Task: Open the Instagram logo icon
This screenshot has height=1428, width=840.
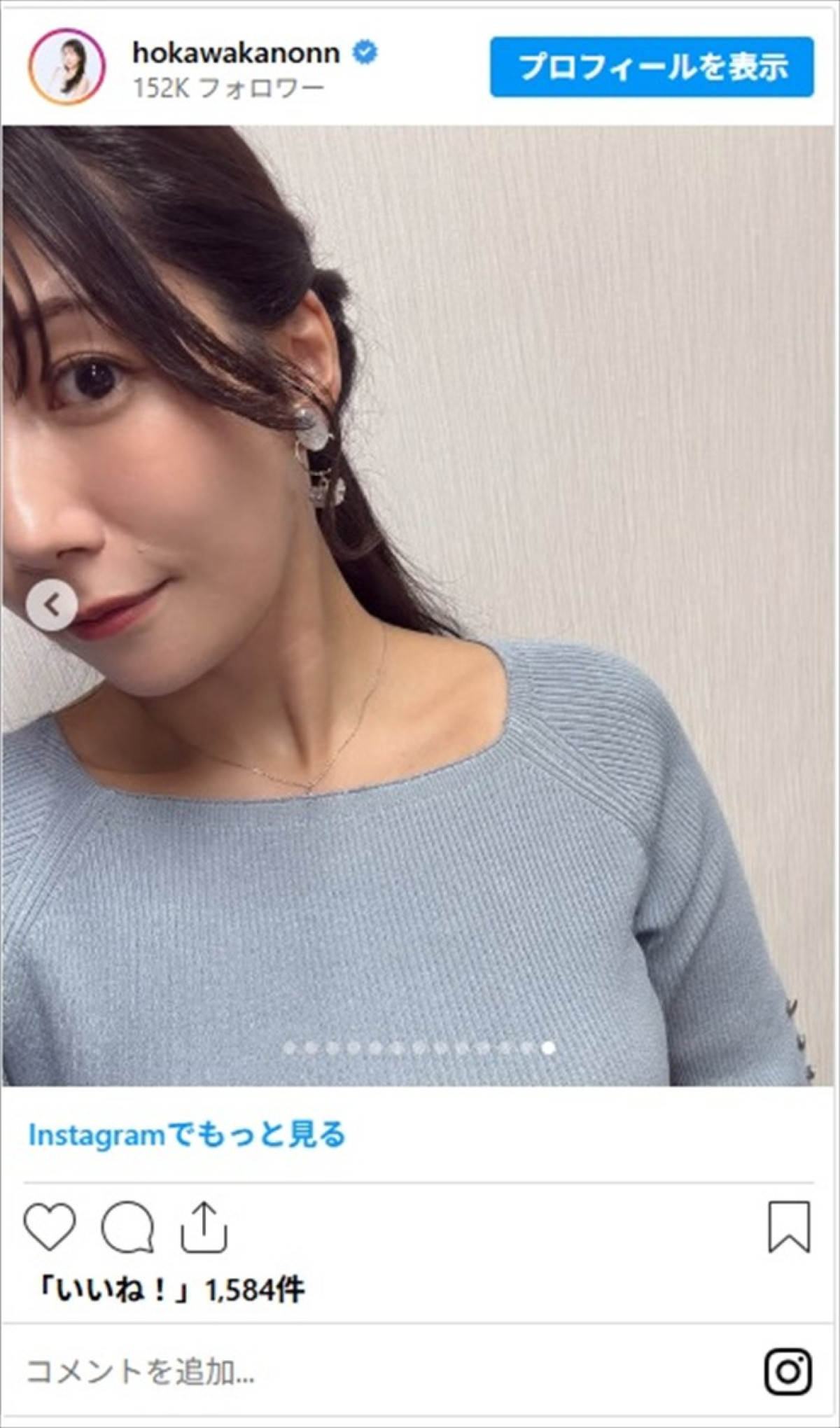Action: click(788, 1373)
